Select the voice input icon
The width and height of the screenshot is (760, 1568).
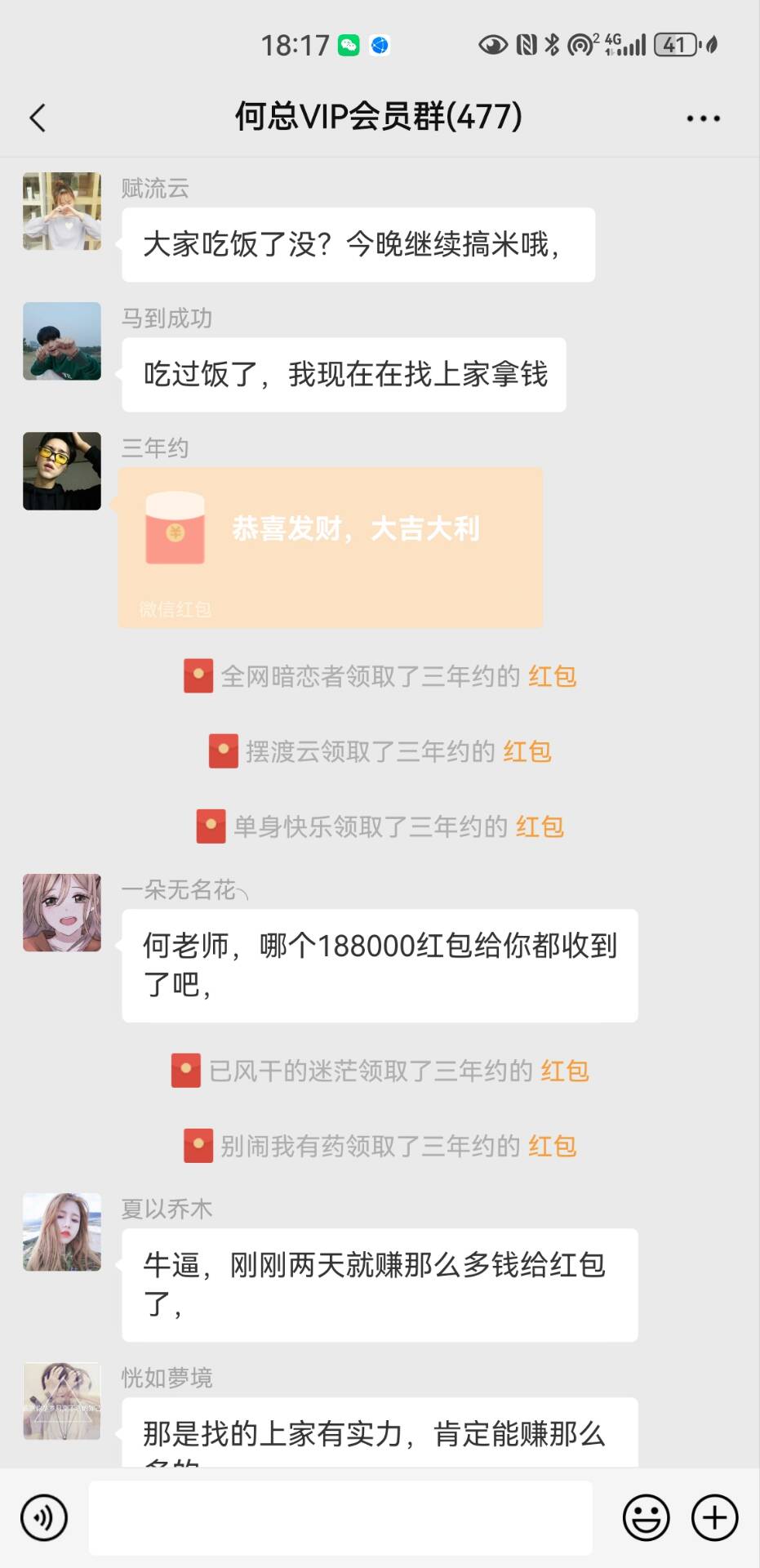pyautogui.click(x=42, y=1517)
